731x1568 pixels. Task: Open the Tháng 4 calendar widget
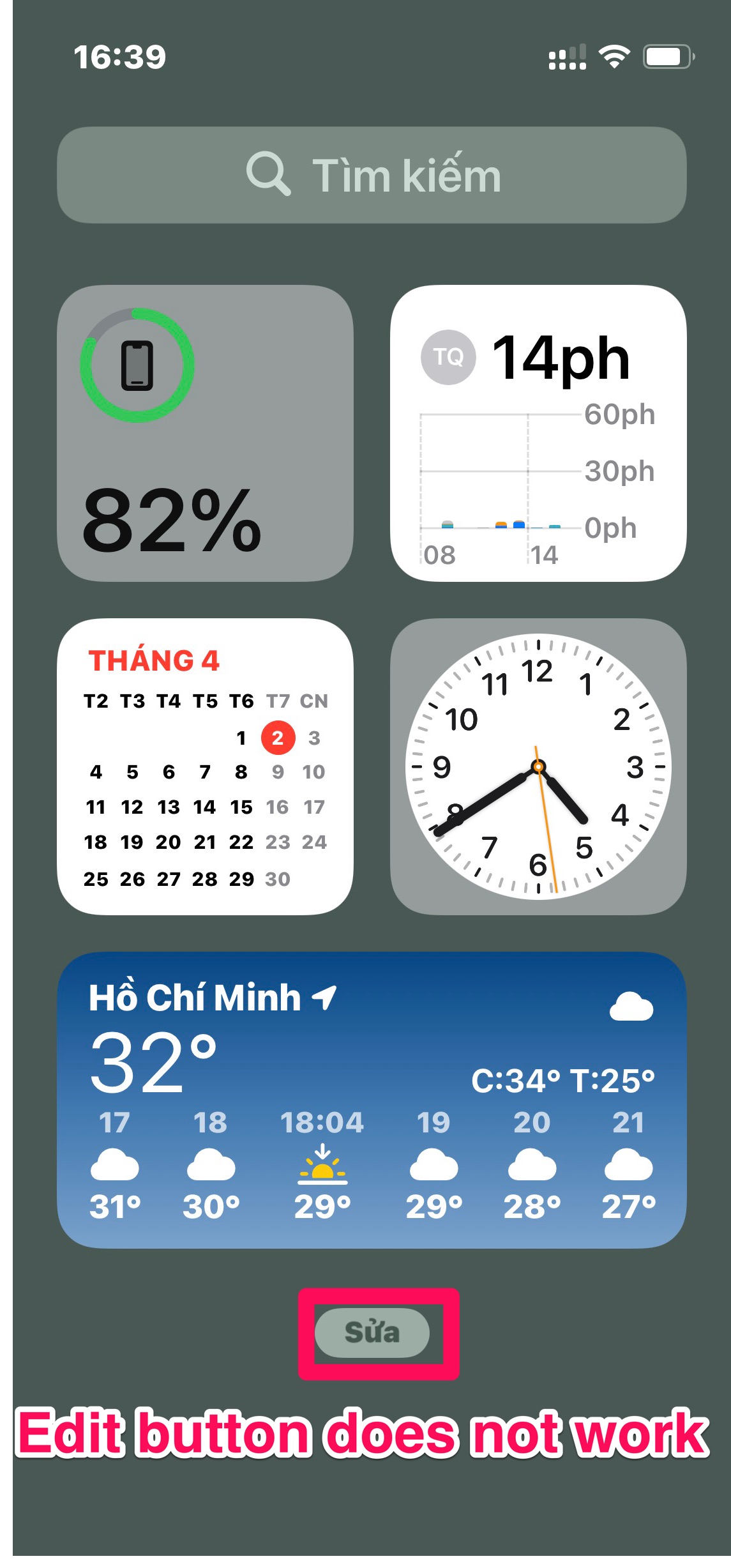tap(205, 766)
